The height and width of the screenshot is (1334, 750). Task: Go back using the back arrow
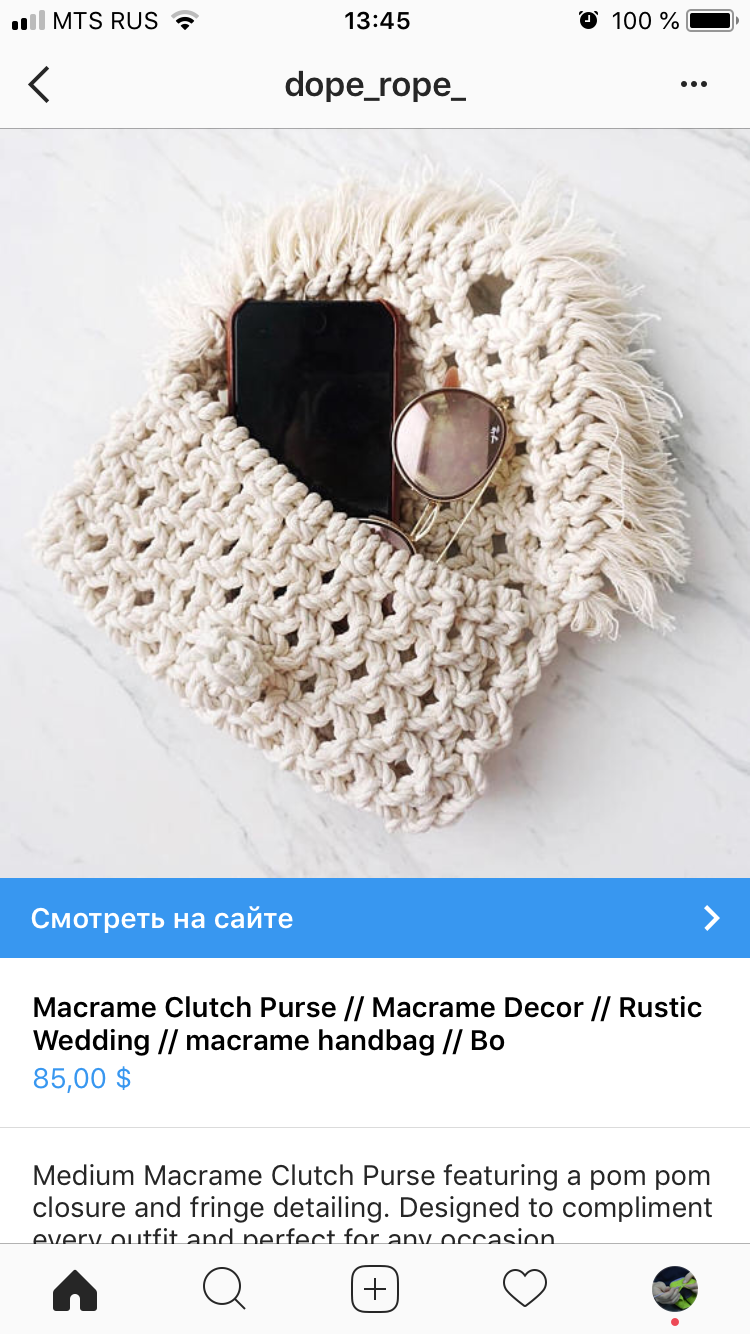click(x=39, y=85)
